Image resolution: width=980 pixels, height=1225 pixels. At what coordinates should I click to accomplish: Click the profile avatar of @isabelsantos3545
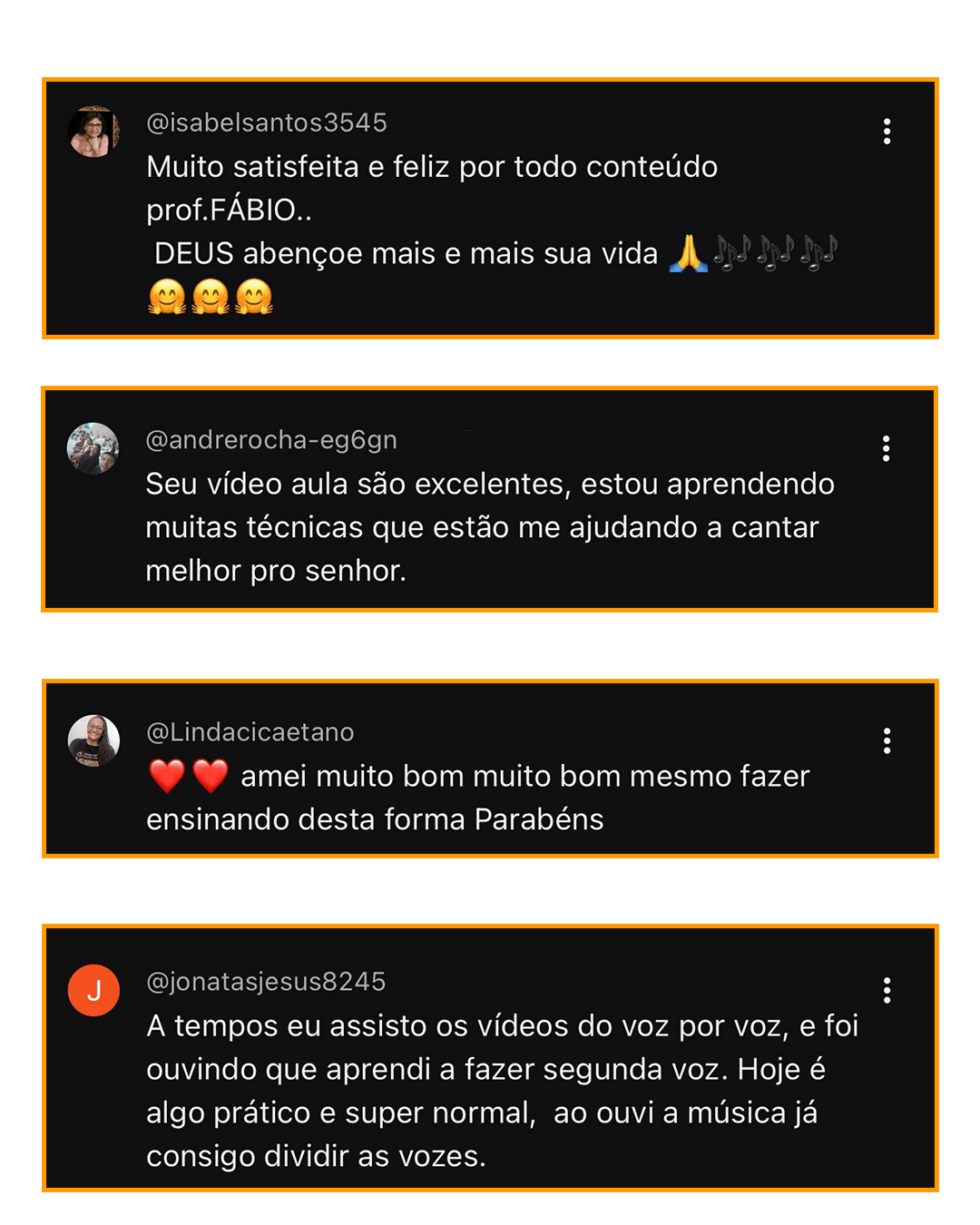pos(93,132)
